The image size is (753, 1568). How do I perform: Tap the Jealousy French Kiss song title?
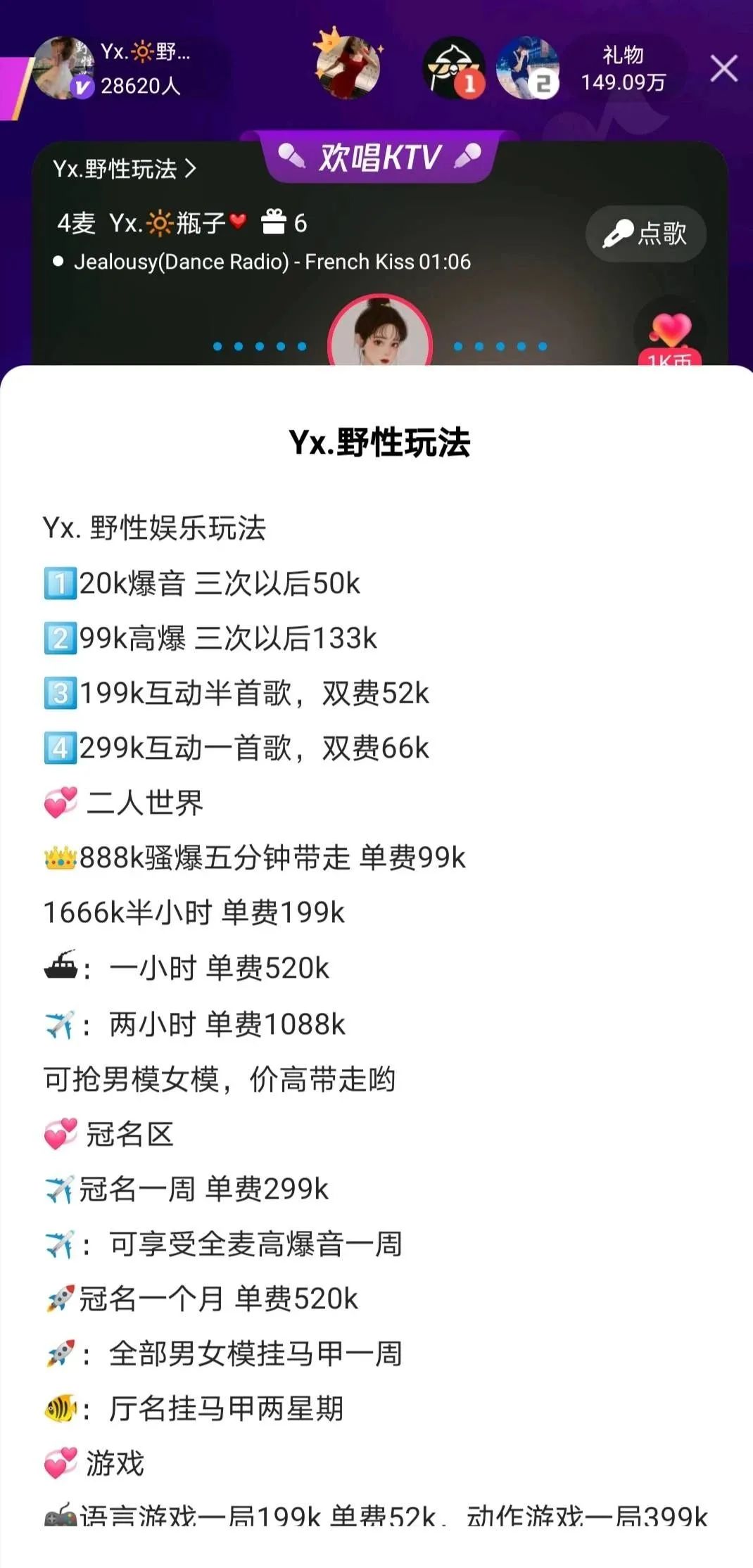click(x=273, y=262)
